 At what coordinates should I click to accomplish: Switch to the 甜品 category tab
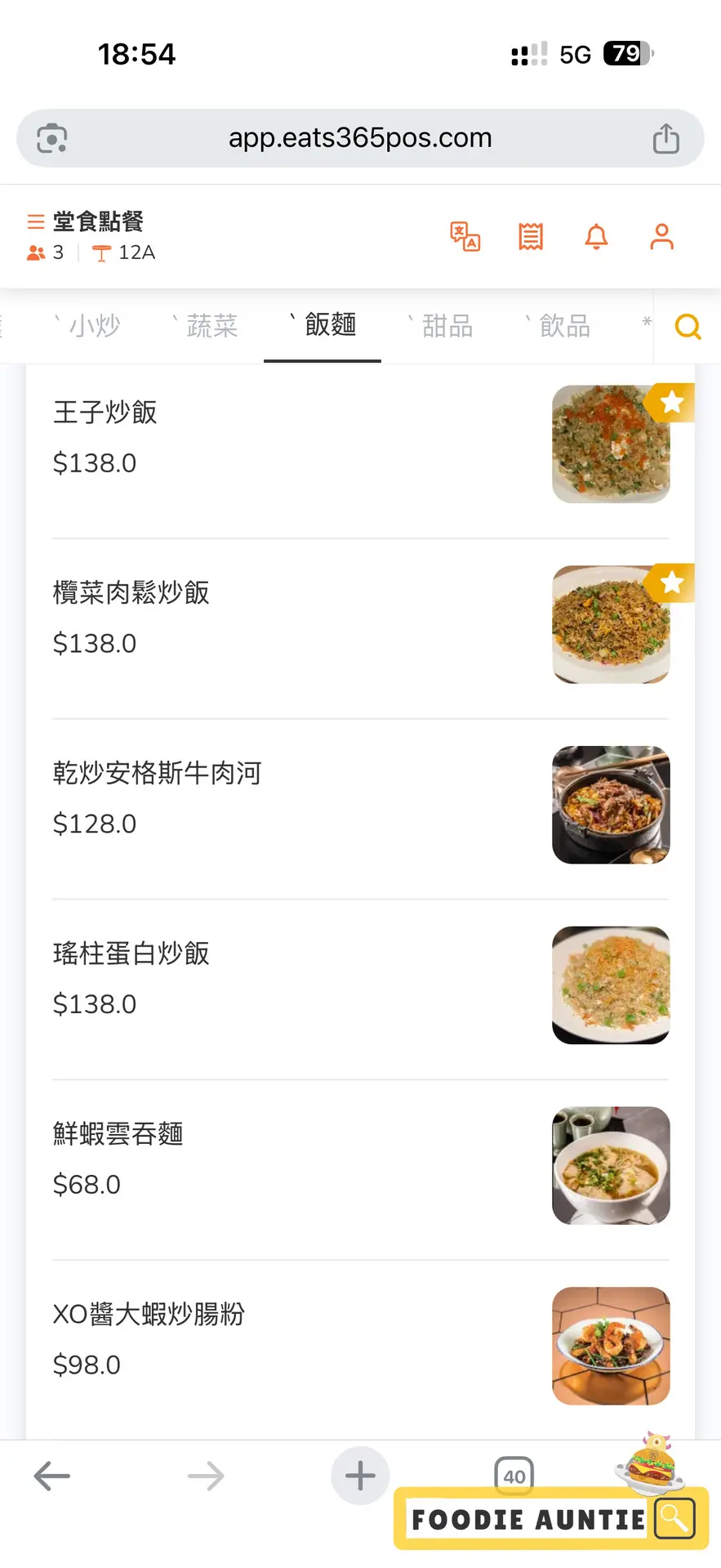tap(447, 326)
